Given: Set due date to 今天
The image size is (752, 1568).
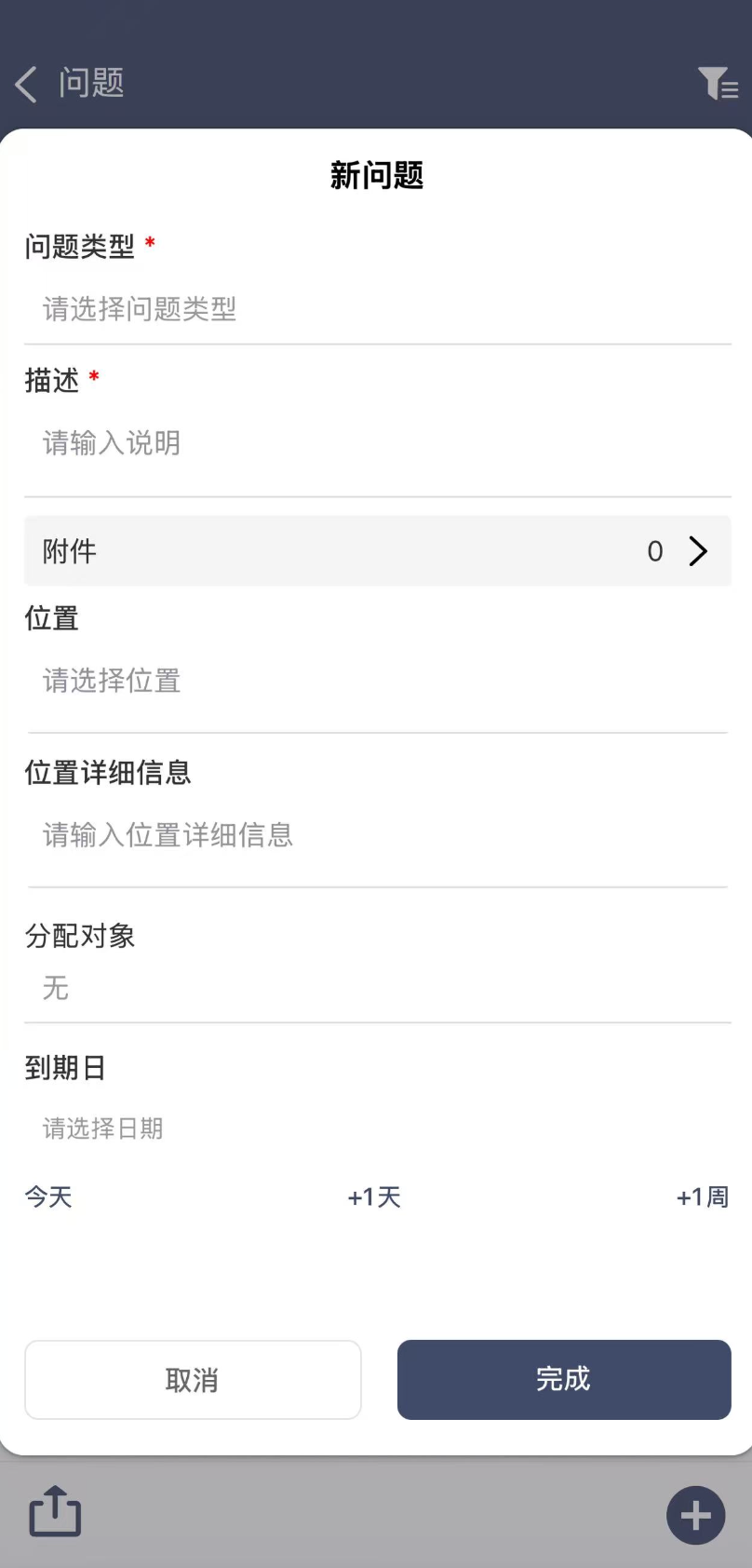Looking at the screenshot, I should coord(48,1196).
